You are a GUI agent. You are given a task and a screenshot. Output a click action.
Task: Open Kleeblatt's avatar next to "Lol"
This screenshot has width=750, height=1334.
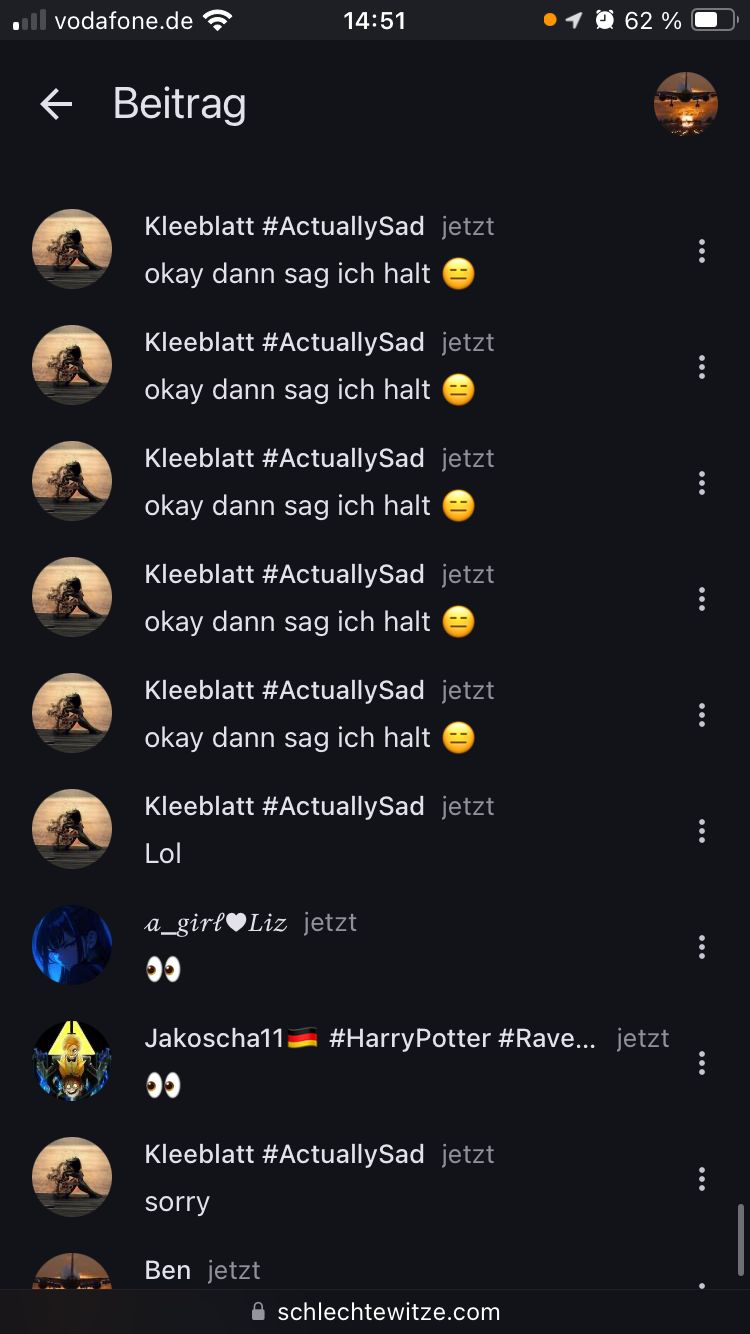[x=72, y=829]
